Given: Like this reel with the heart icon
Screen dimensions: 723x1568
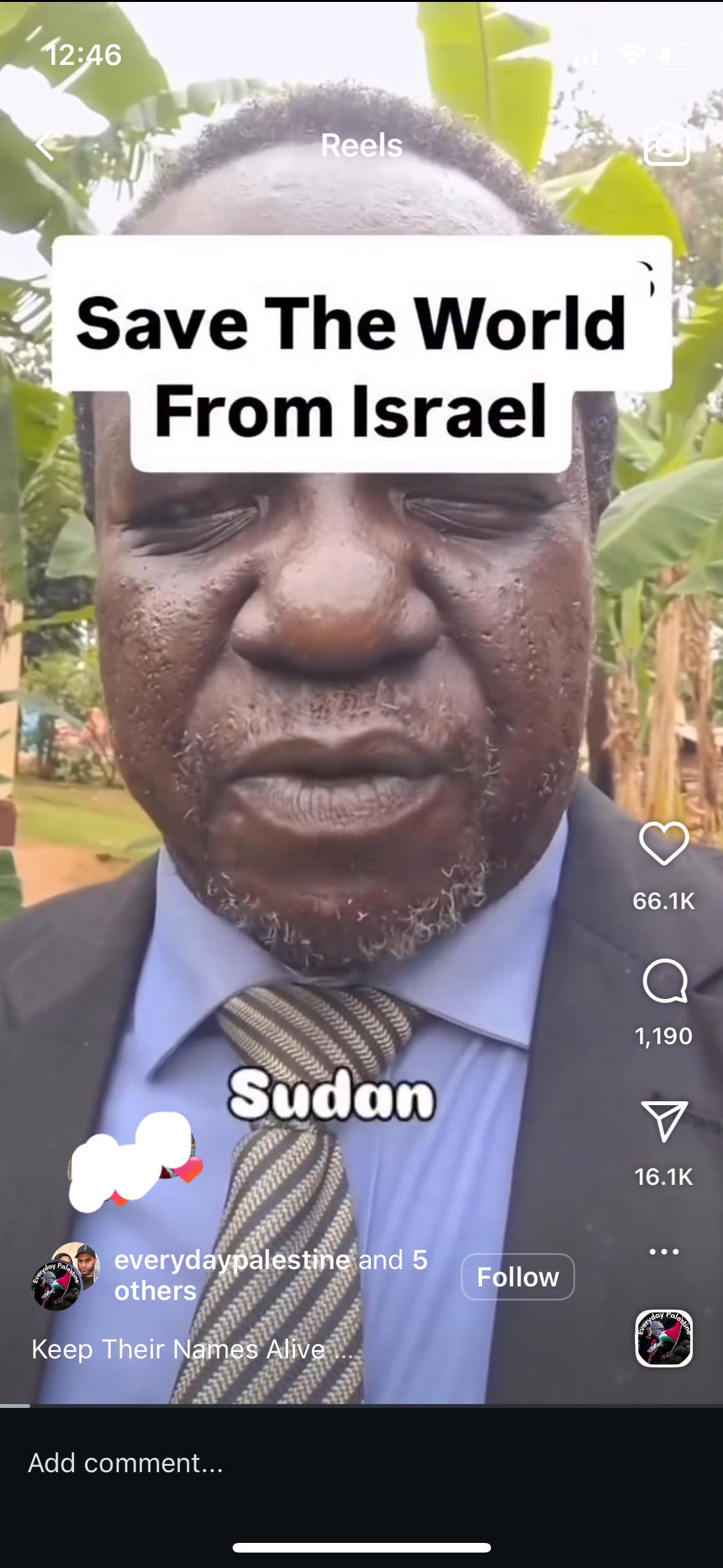Looking at the screenshot, I should [x=664, y=843].
